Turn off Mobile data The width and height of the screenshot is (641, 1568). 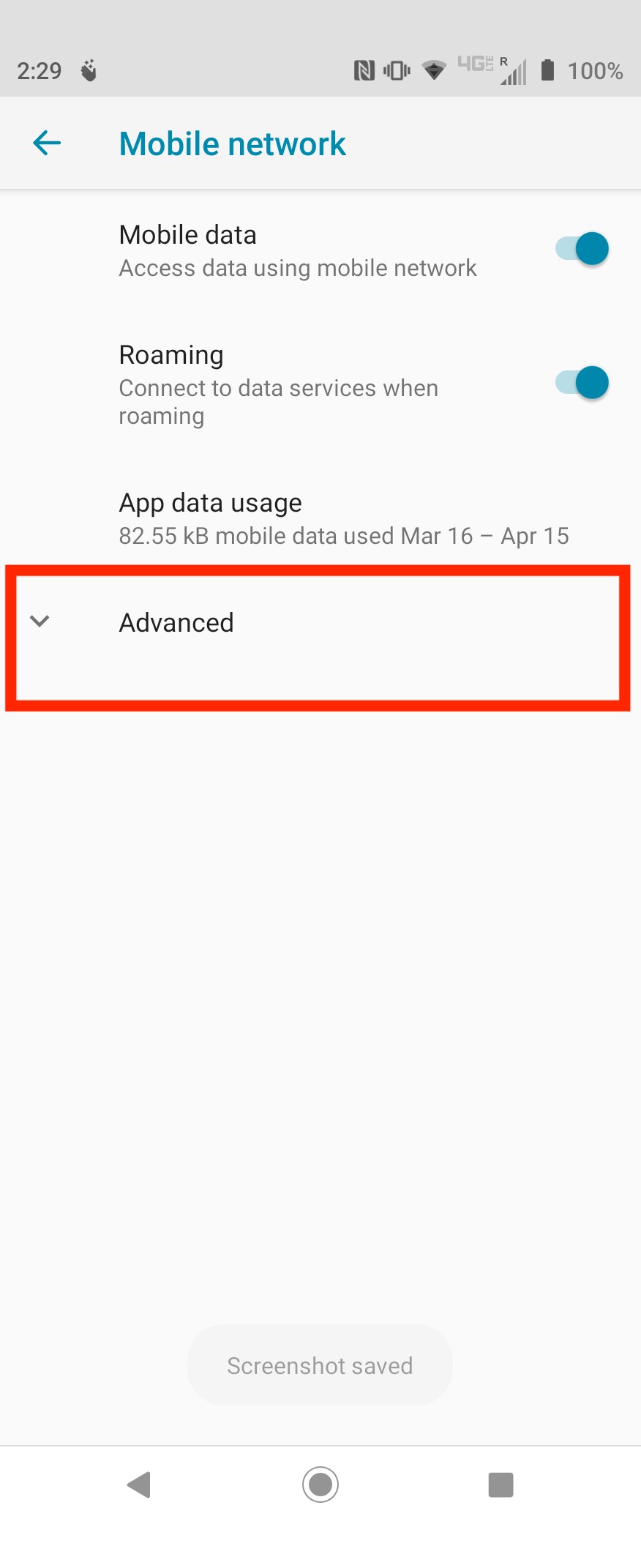(582, 249)
